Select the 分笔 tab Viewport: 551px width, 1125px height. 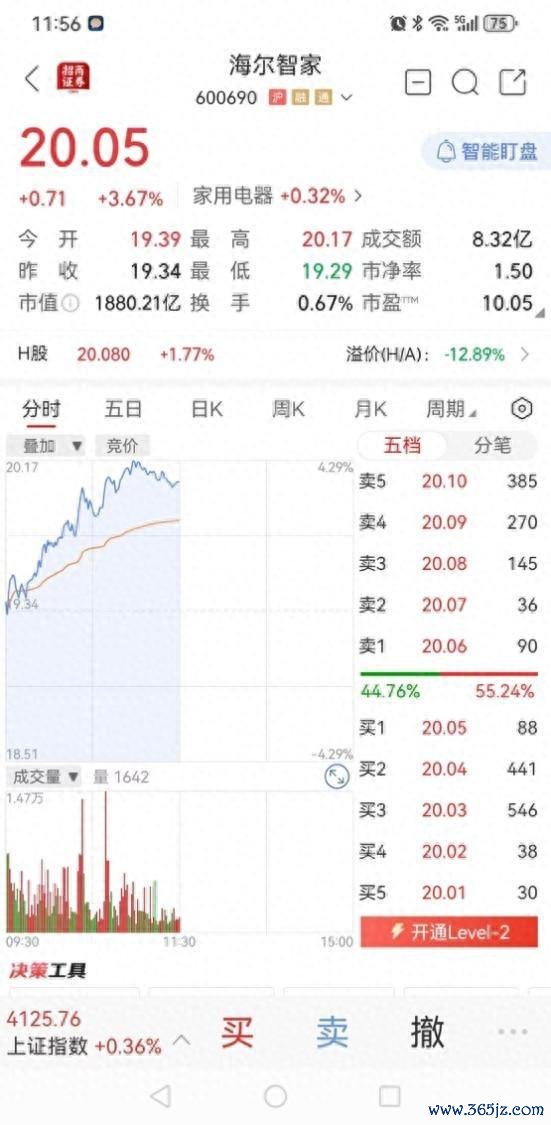click(x=492, y=446)
